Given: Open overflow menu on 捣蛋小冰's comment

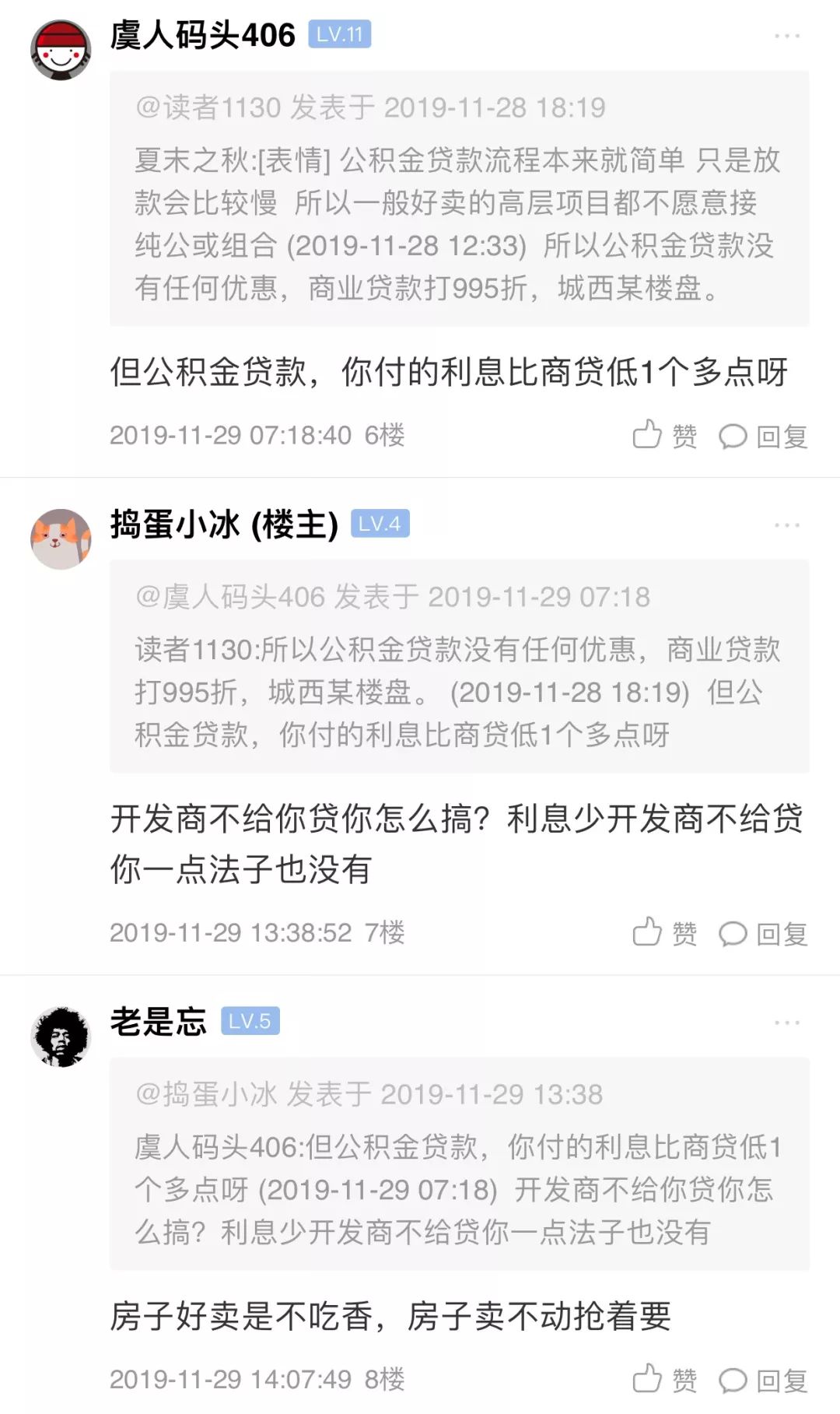Looking at the screenshot, I should [x=787, y=526].
